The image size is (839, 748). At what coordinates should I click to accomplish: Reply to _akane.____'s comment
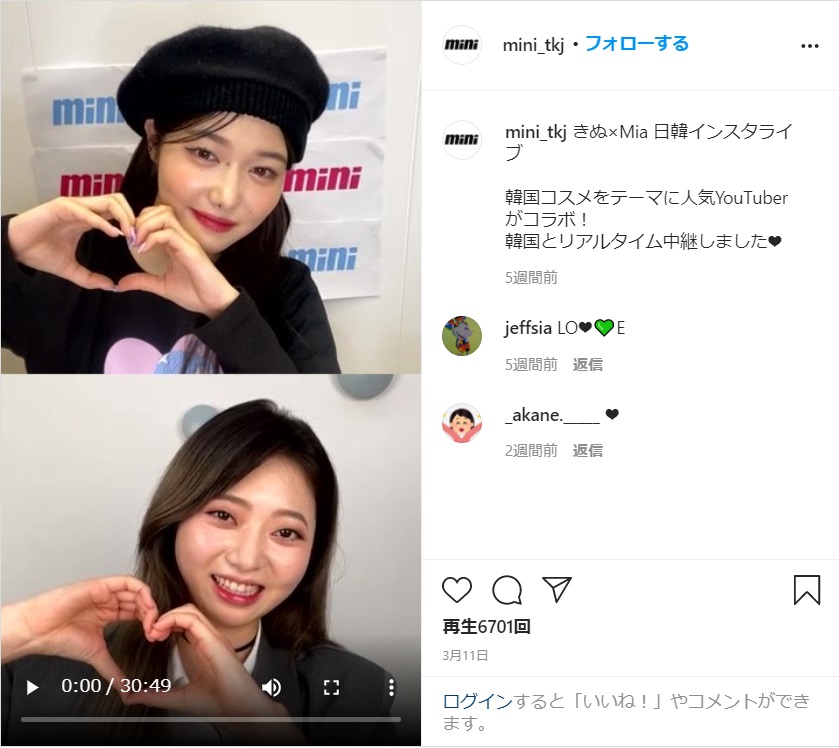point(587,451)
